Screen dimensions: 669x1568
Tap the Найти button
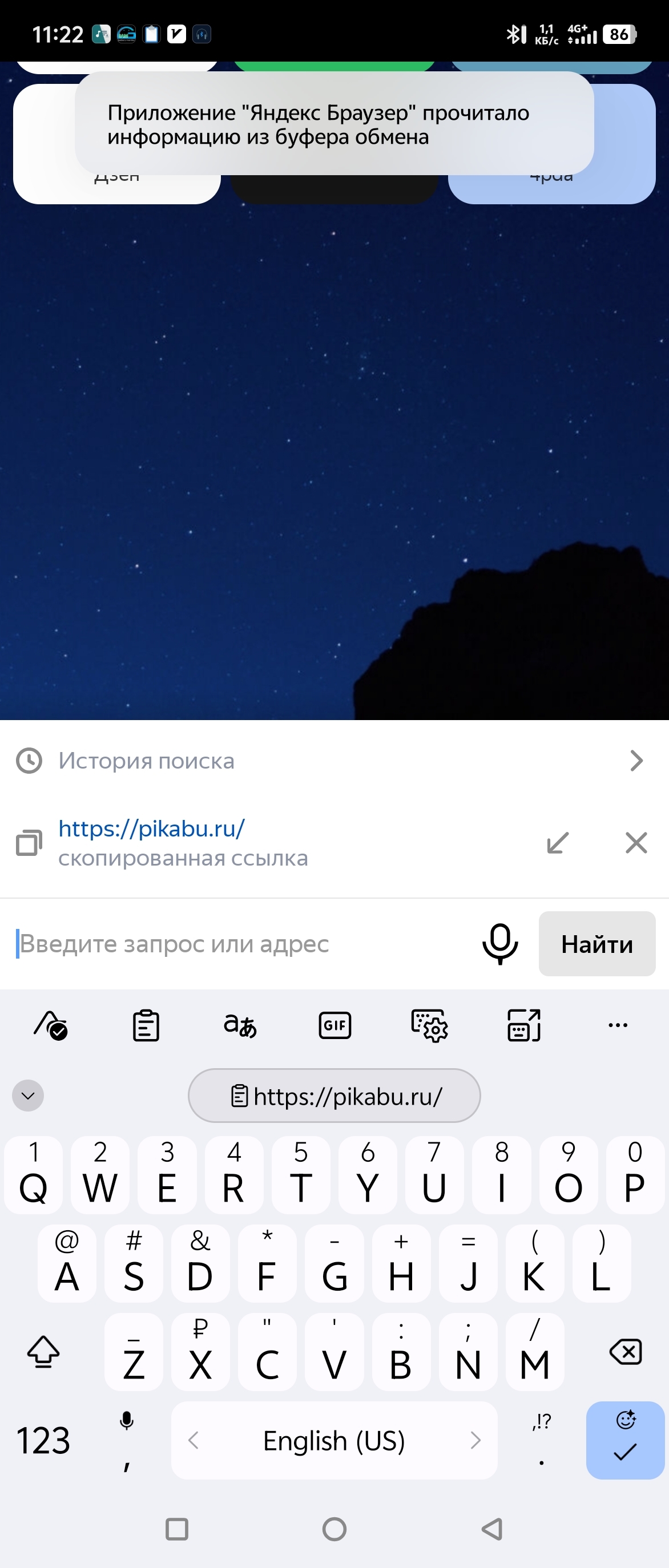pyautogui.click(x=597, y=944)
